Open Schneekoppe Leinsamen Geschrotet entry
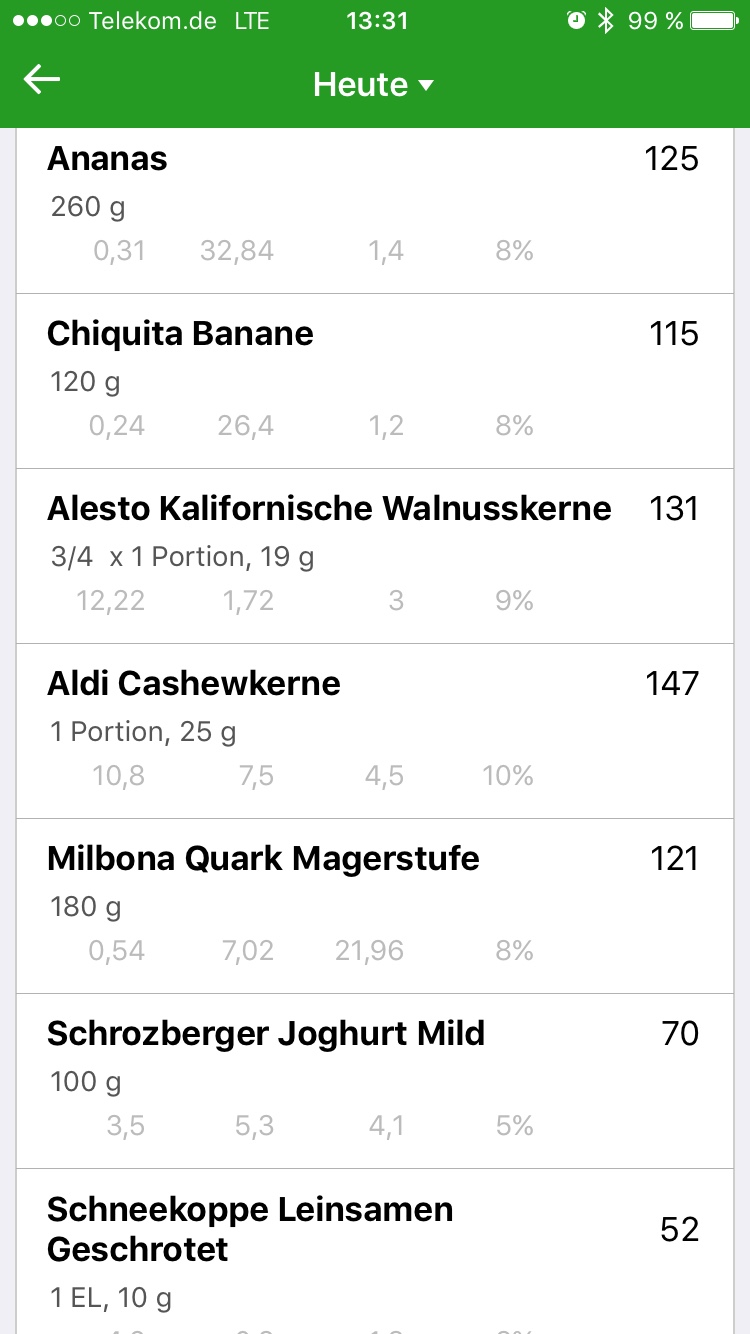750x1334 pixels. 374,1250
